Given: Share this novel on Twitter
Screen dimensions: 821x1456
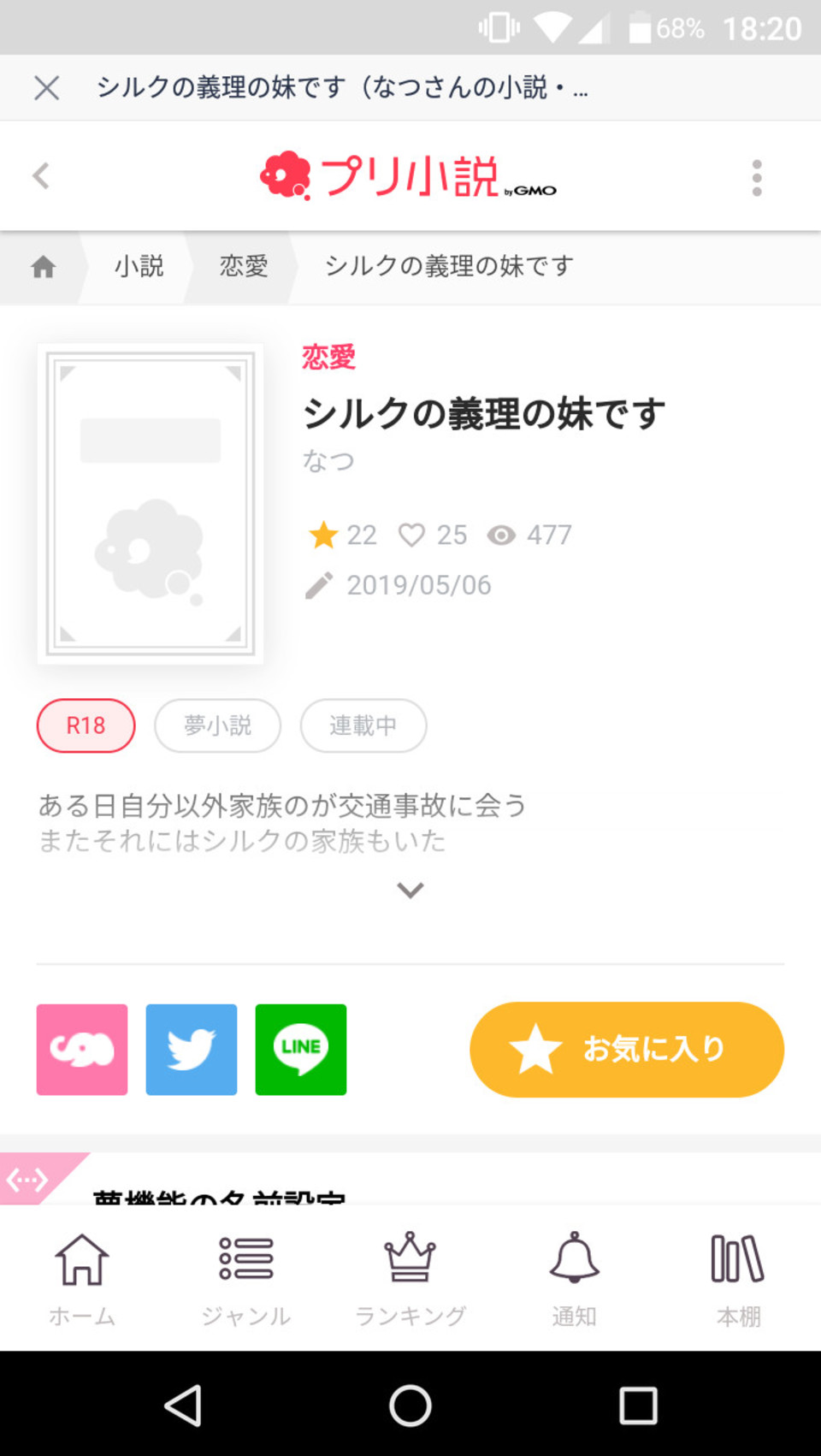Looking at the screenshot, I should pyautogui.click(x=192, y=1050).
